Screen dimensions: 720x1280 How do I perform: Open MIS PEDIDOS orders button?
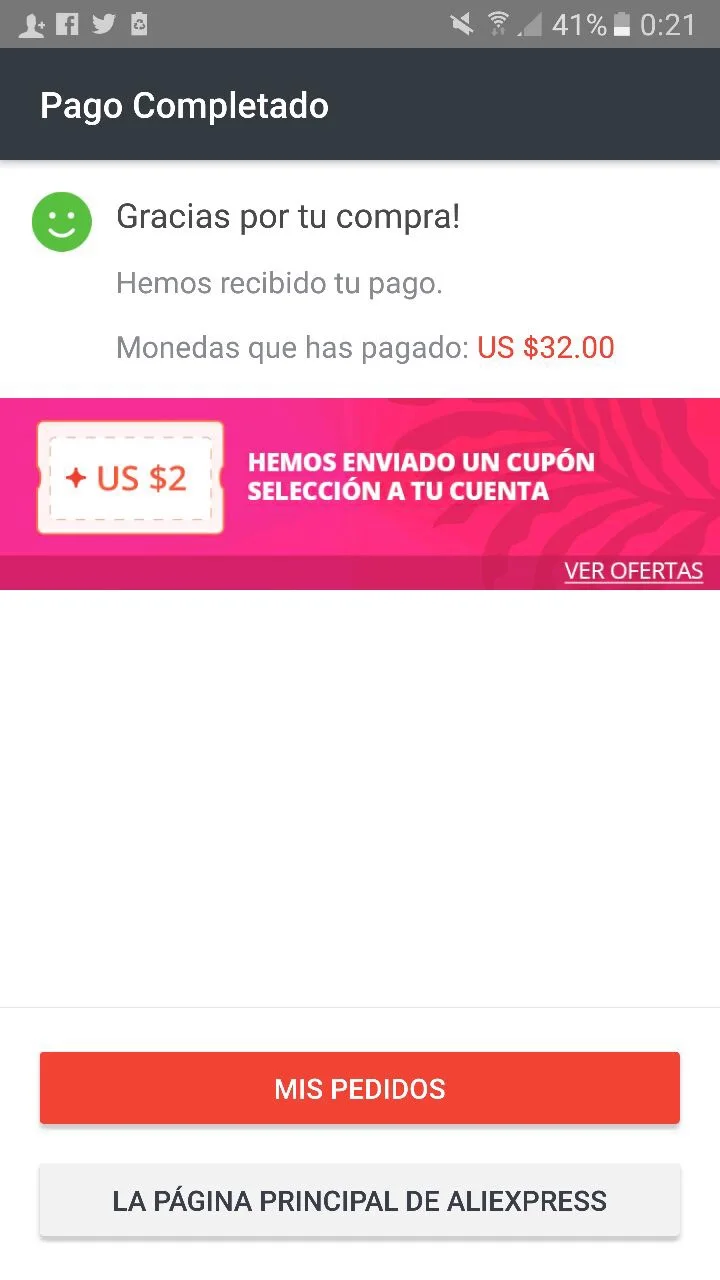360,1088
